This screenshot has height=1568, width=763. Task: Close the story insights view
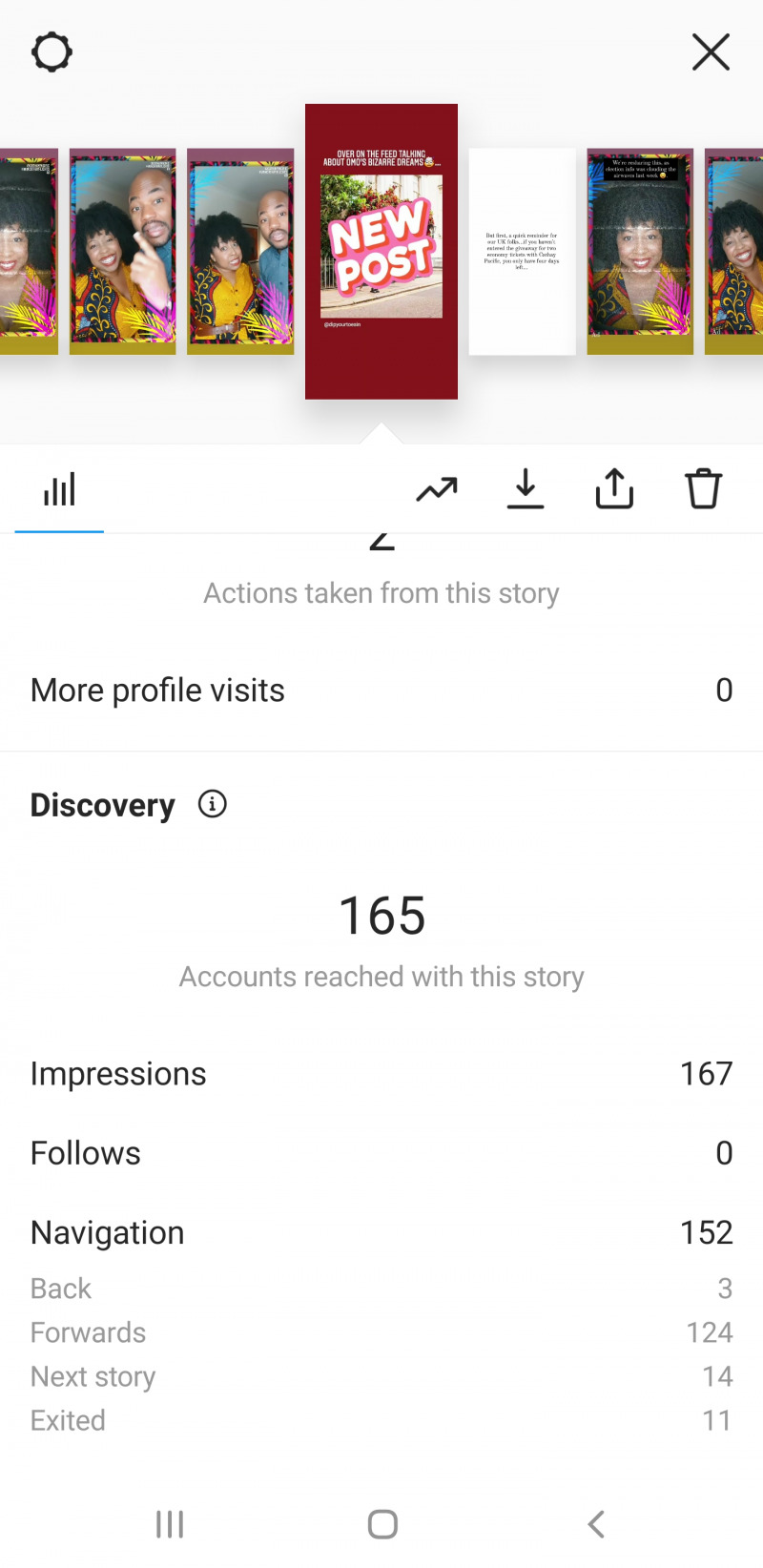pos(711,52)
